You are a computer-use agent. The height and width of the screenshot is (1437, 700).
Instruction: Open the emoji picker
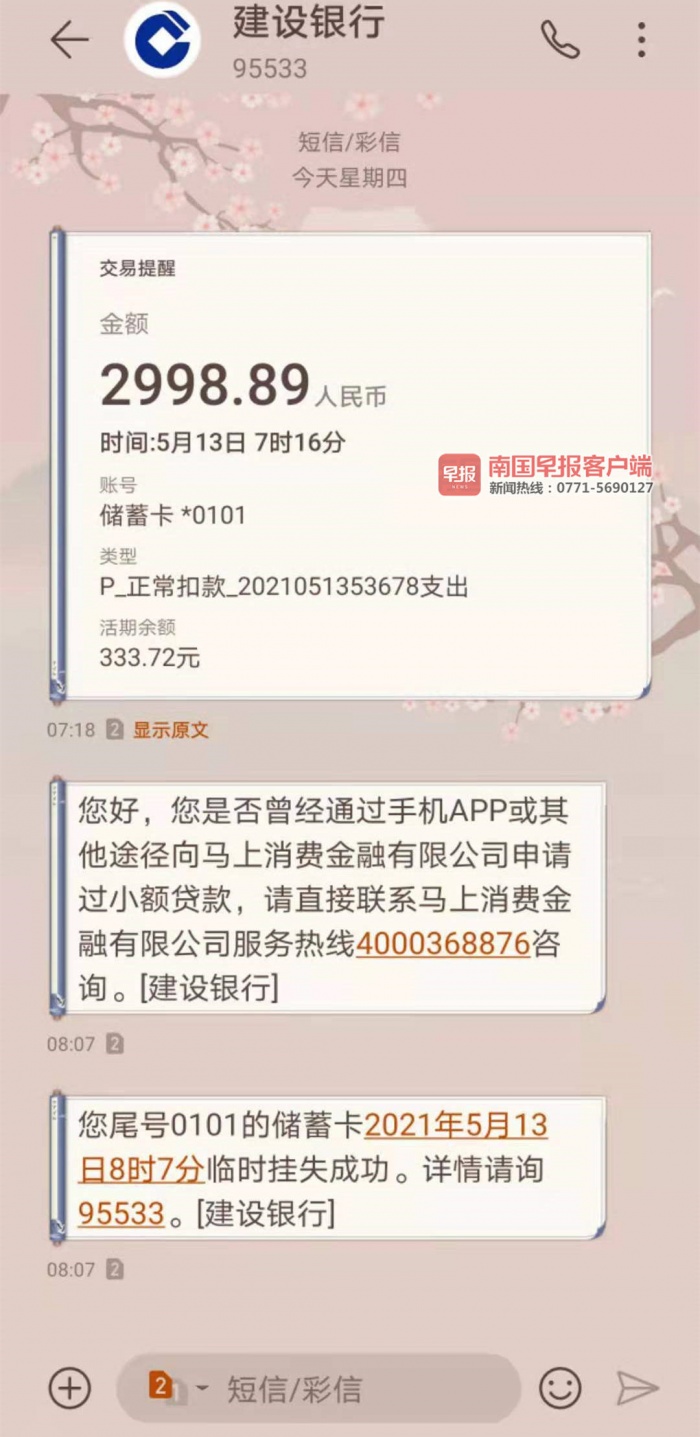pyautogui.click(x=560, y=1388)
